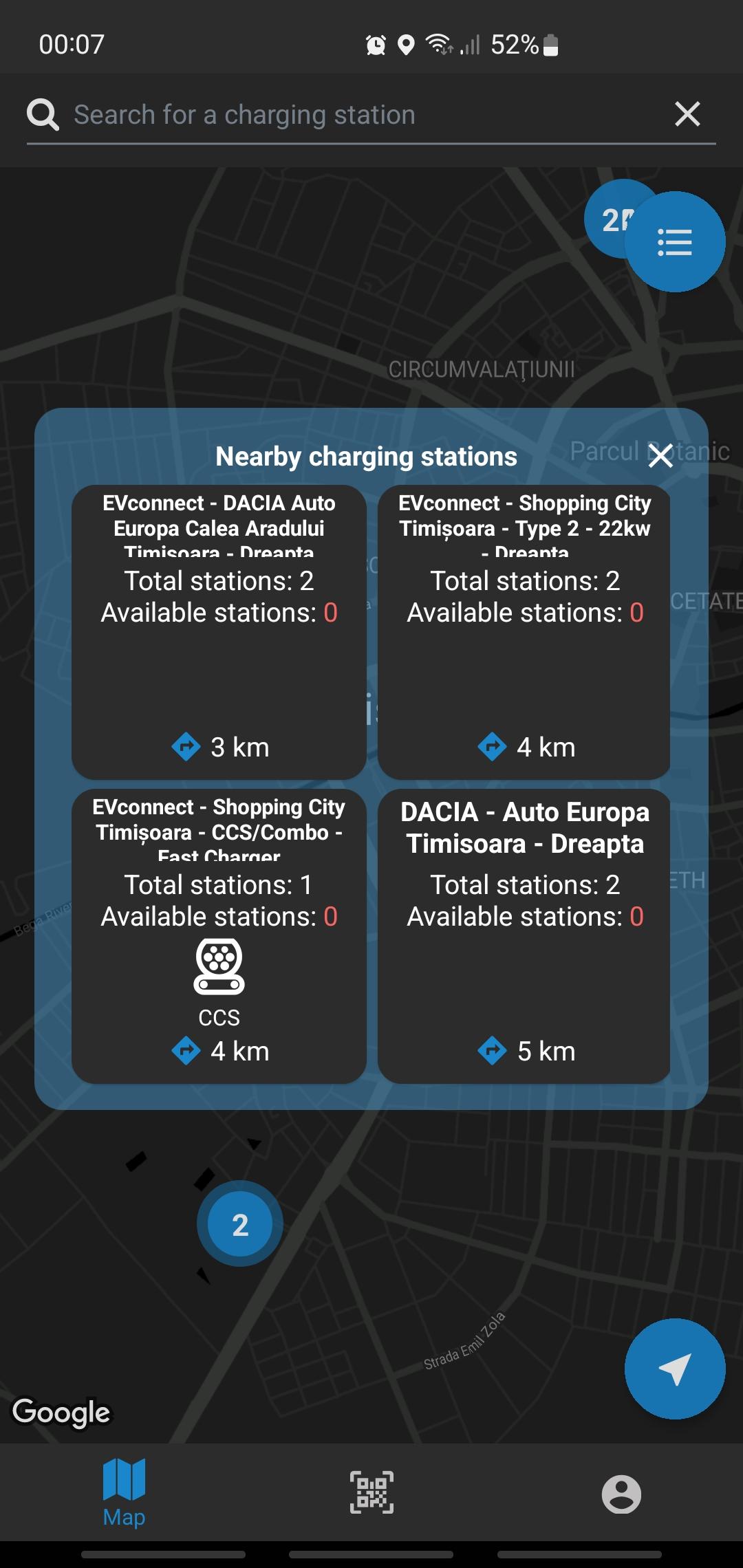Screen dimensions: 743x1568
Task: Open the QR code scanner tab
Action: click(371, 1492)
